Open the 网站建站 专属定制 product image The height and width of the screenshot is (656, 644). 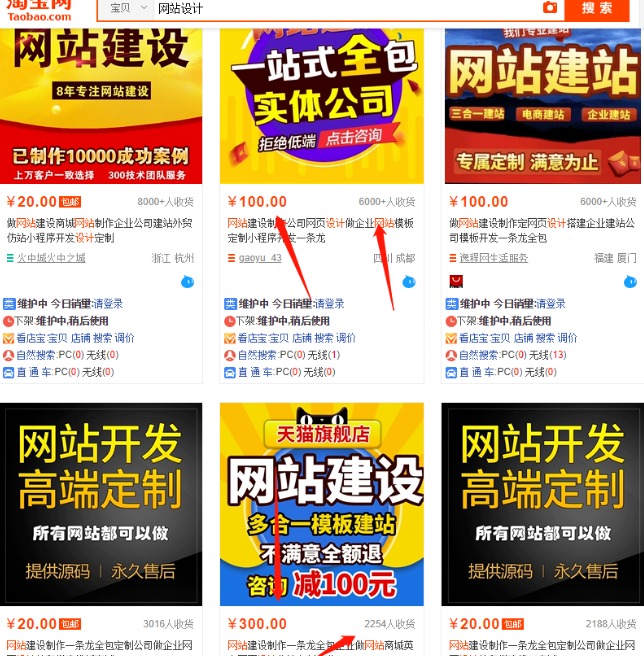tap(542, 100)
